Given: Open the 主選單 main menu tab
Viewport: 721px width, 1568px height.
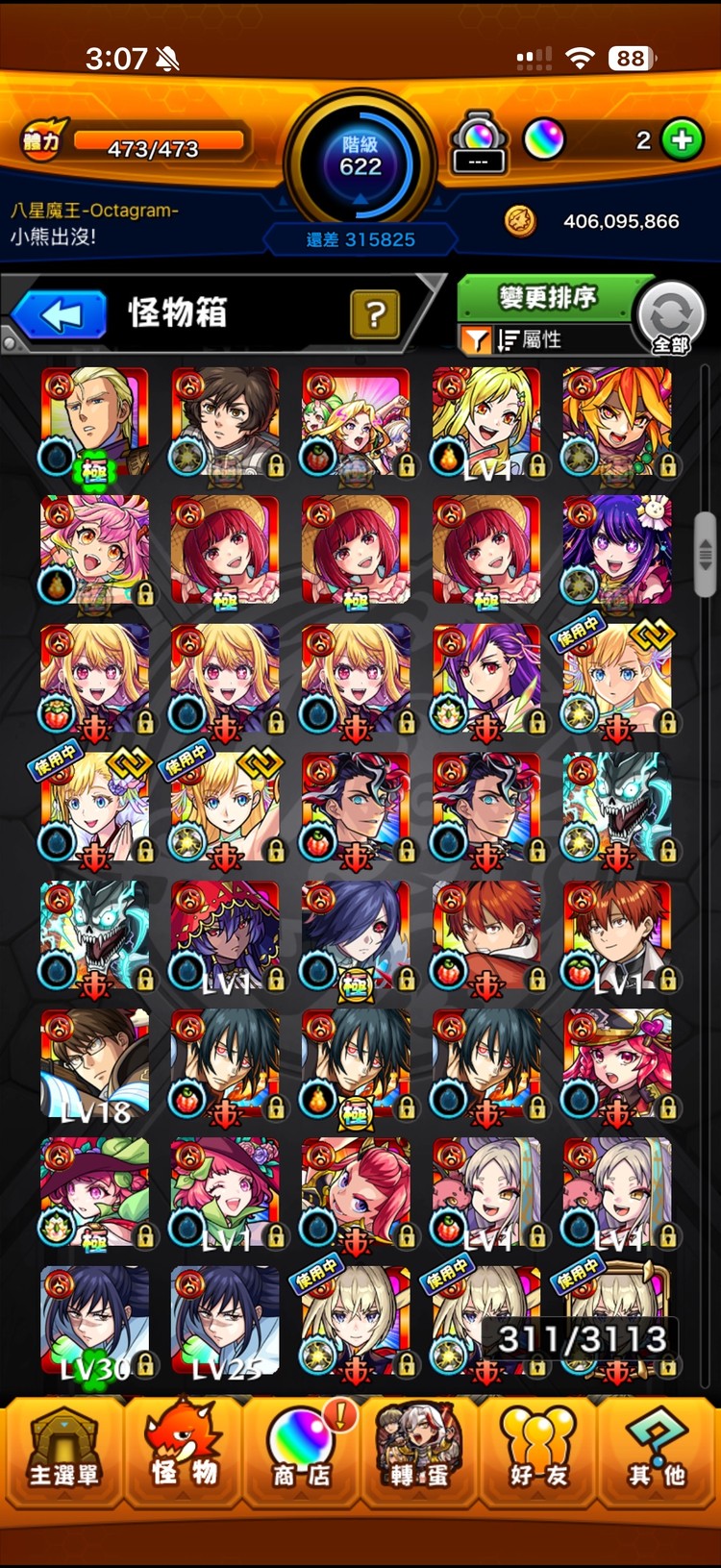Looking at the screenshot, I should 62,1452.
